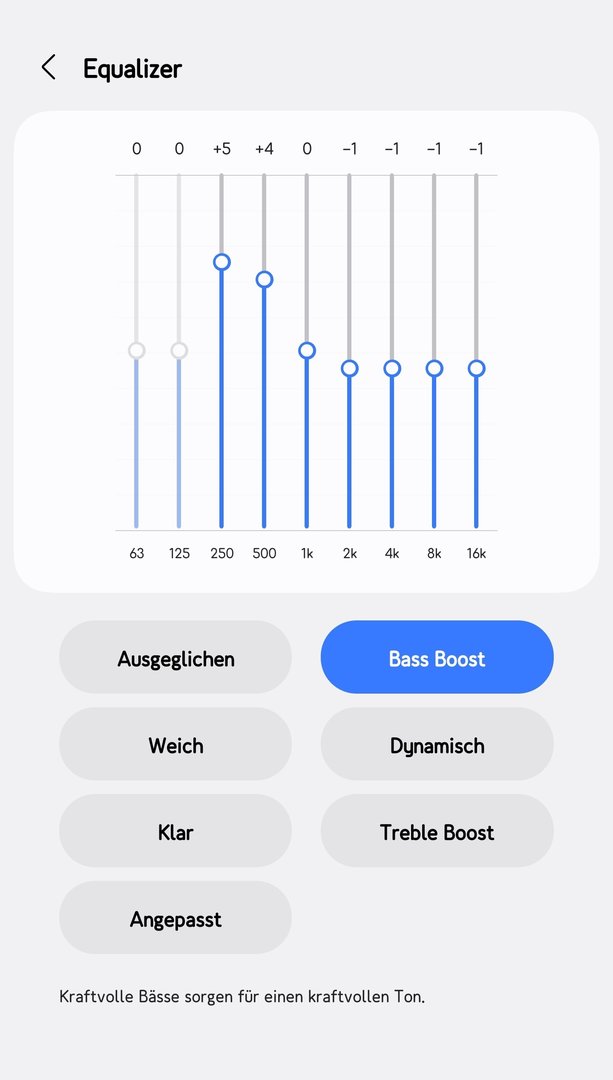Tap the 4k band slider handle
Image resolution: width=613 pixels, height=1080 pixels.
click(x=392, y=368)
